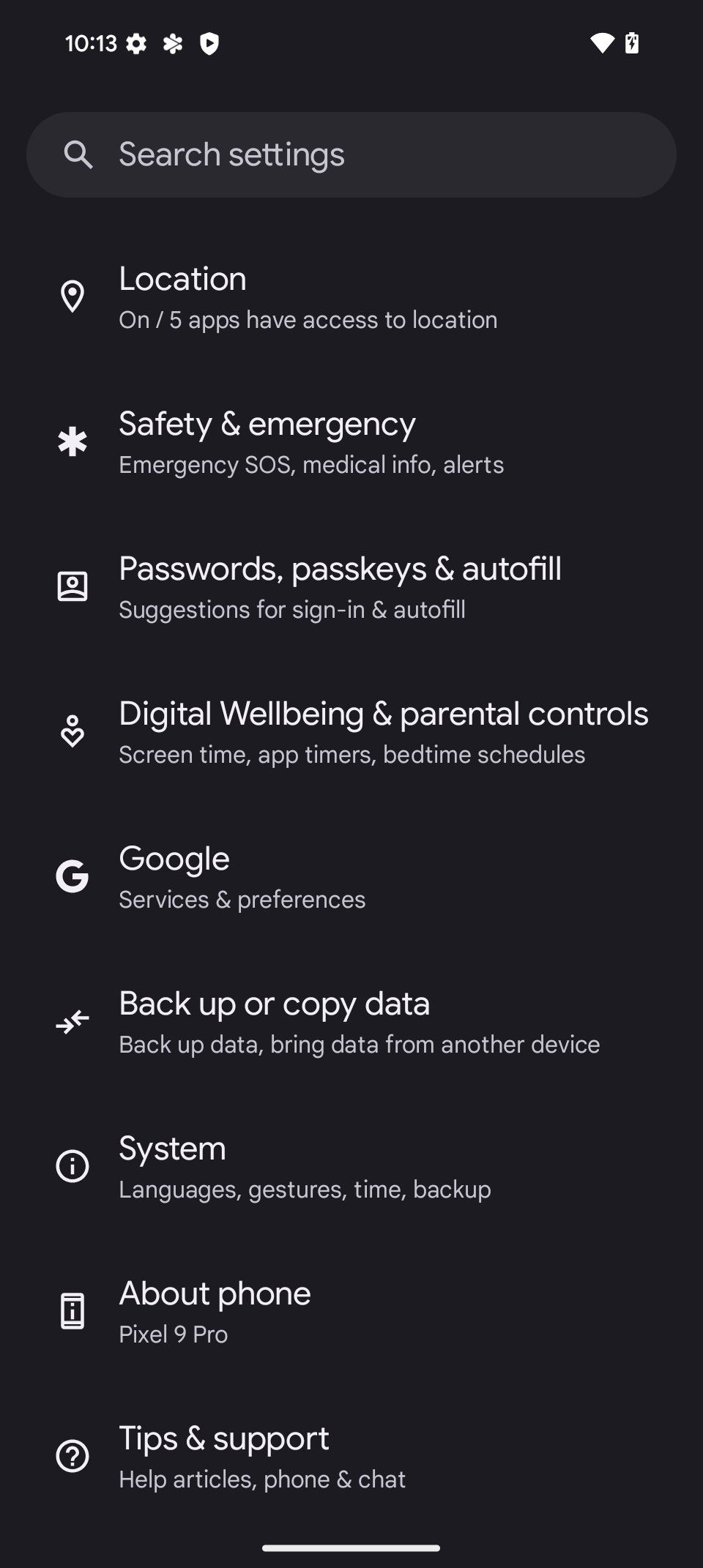Tap the Search settings field
The width and height of the screenshot is (703, 1568).
pos(351,154)
